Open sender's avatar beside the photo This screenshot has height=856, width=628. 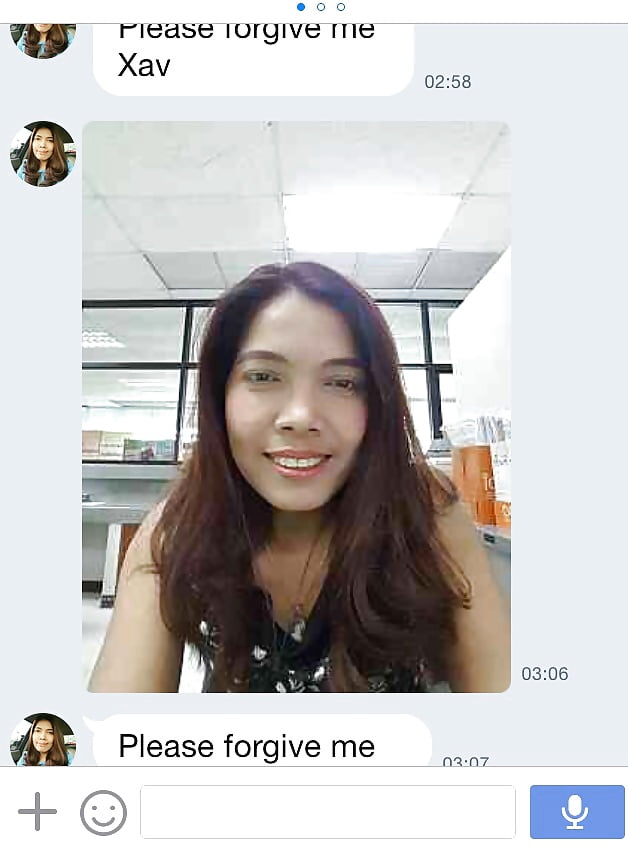click(x=43, y=154)
